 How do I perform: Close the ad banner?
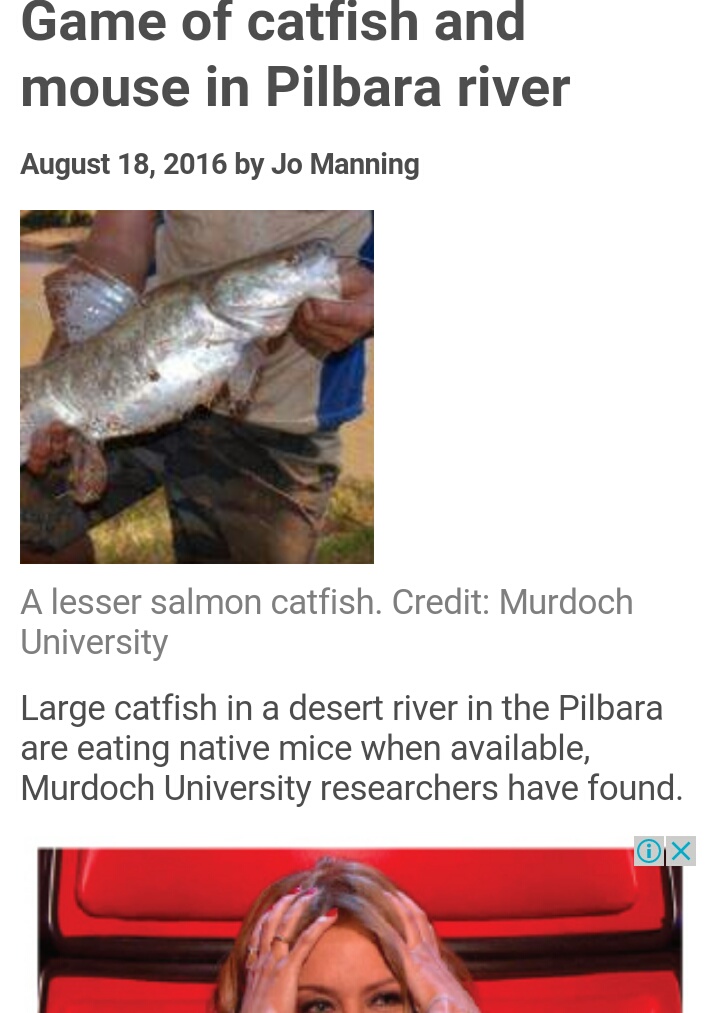pos(682,851)
